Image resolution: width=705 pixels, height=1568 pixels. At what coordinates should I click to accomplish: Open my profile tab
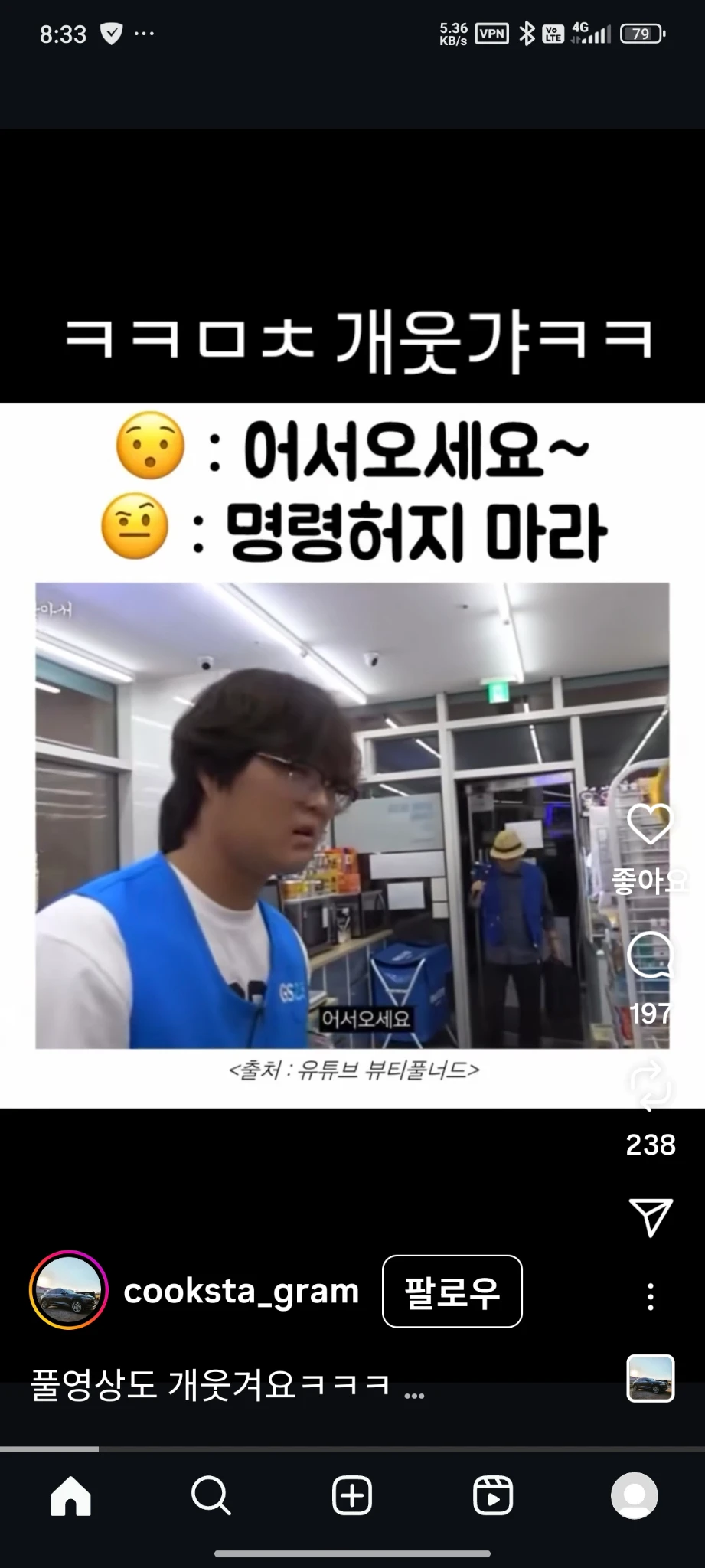click(x=635, y=1495)
